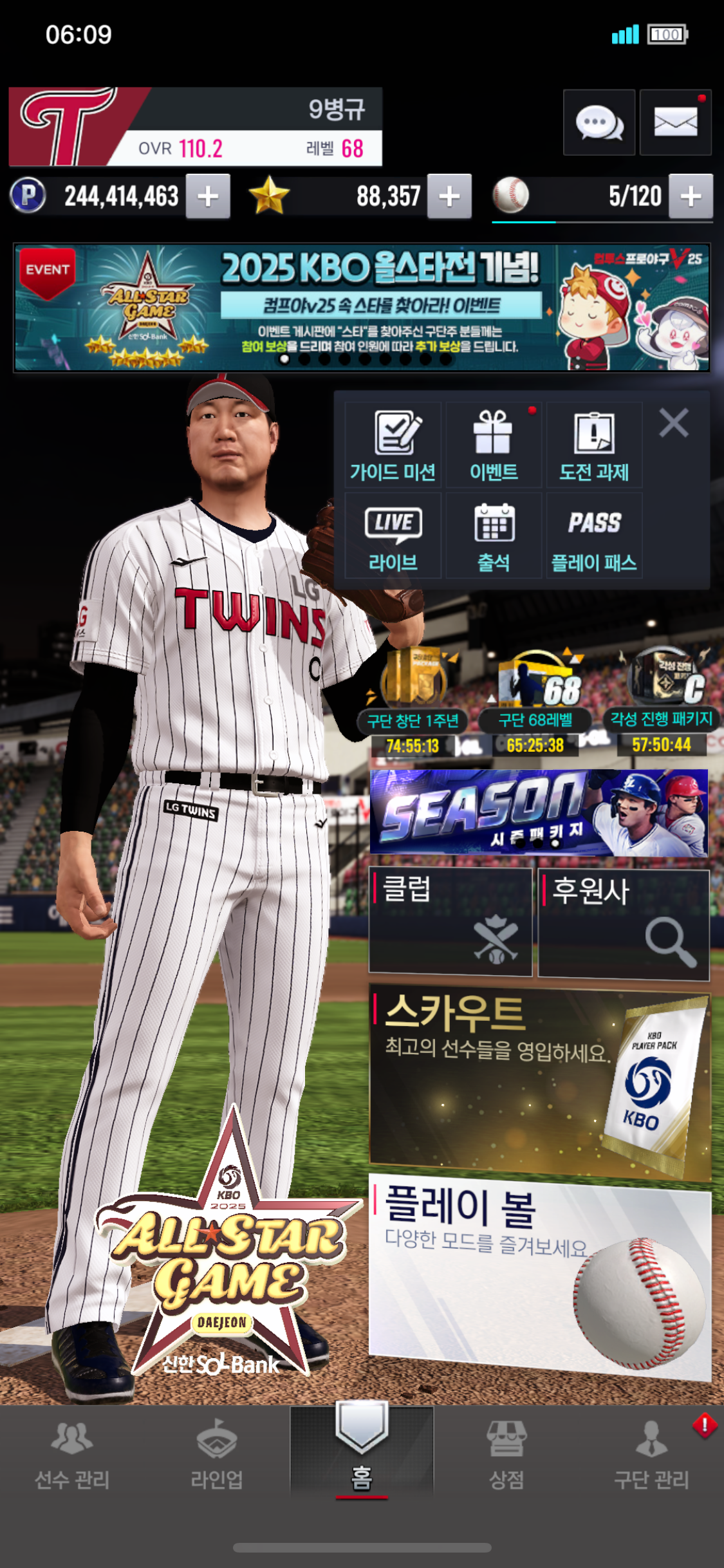724x1568 pixels.
Task: Open the 출석 attendance calendar
Action: 494,536
